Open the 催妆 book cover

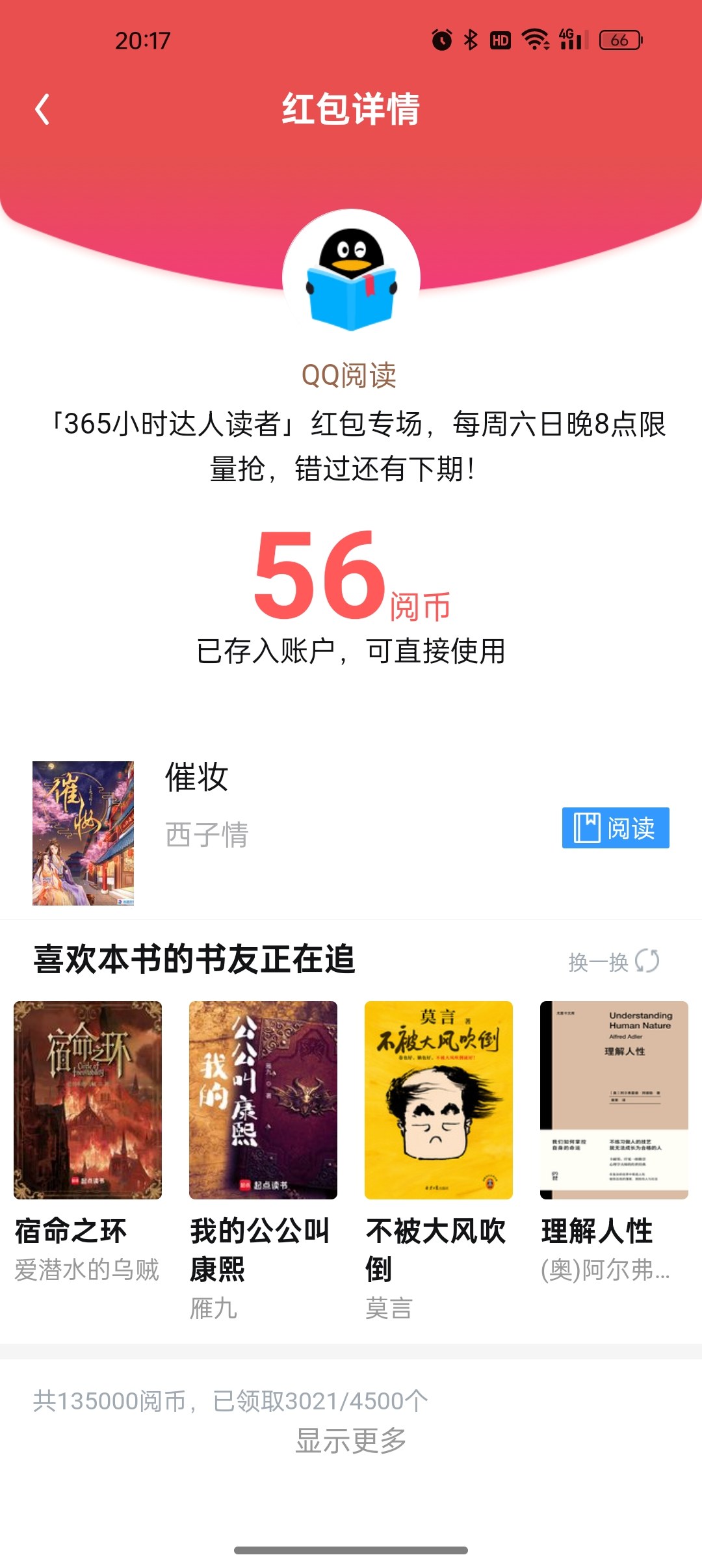pos(83,833)
